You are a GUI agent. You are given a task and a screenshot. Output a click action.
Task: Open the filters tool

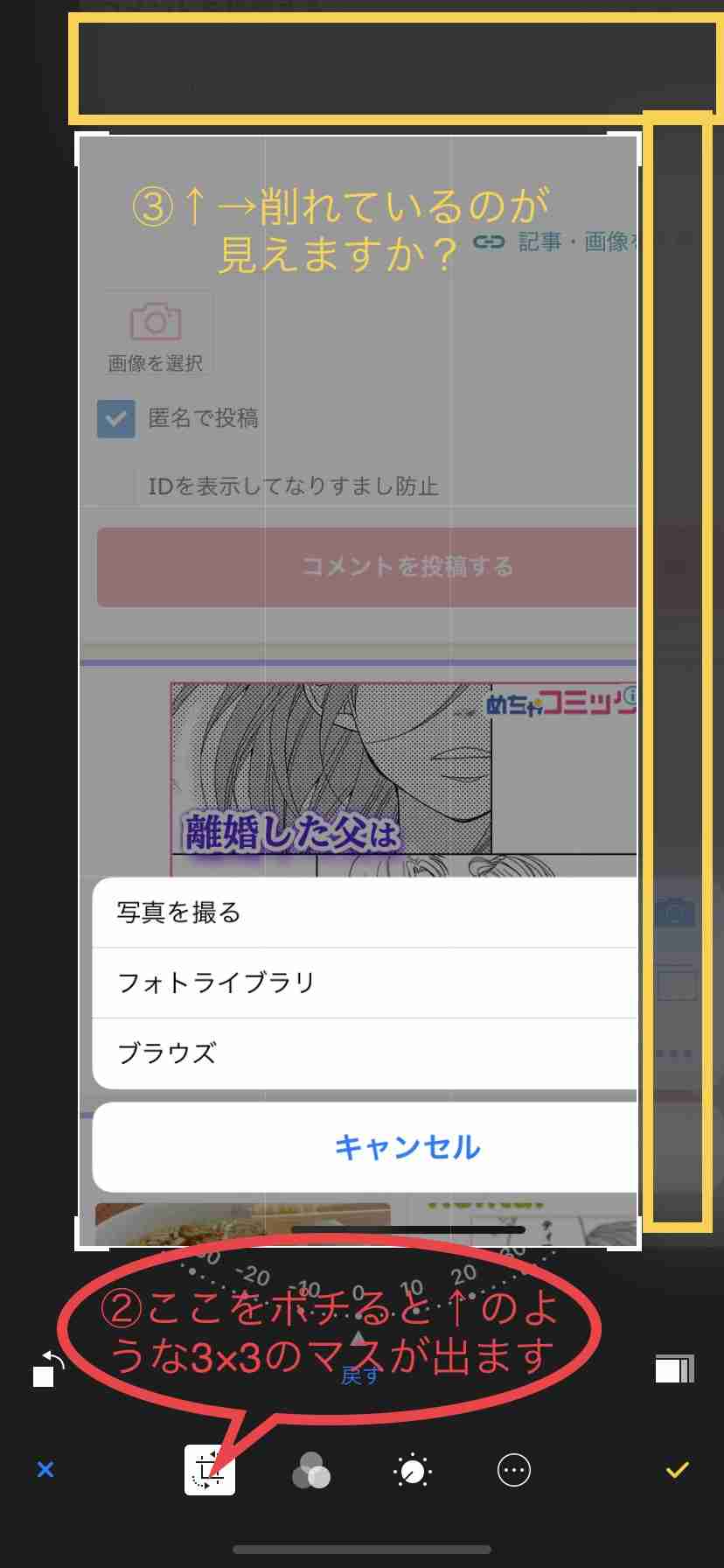(310, 1470)
